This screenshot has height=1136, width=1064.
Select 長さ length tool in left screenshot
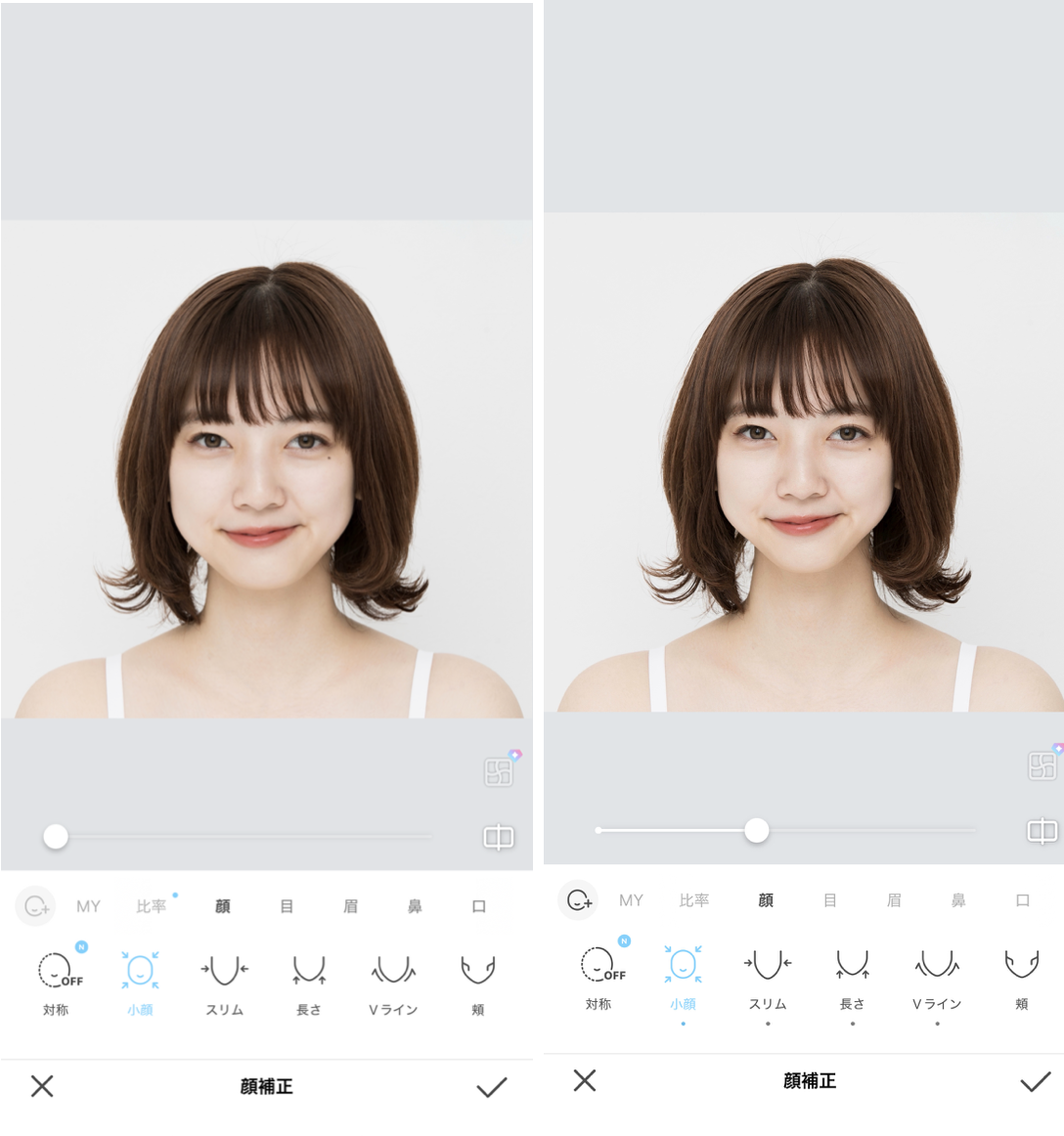[x=308, y=971]
